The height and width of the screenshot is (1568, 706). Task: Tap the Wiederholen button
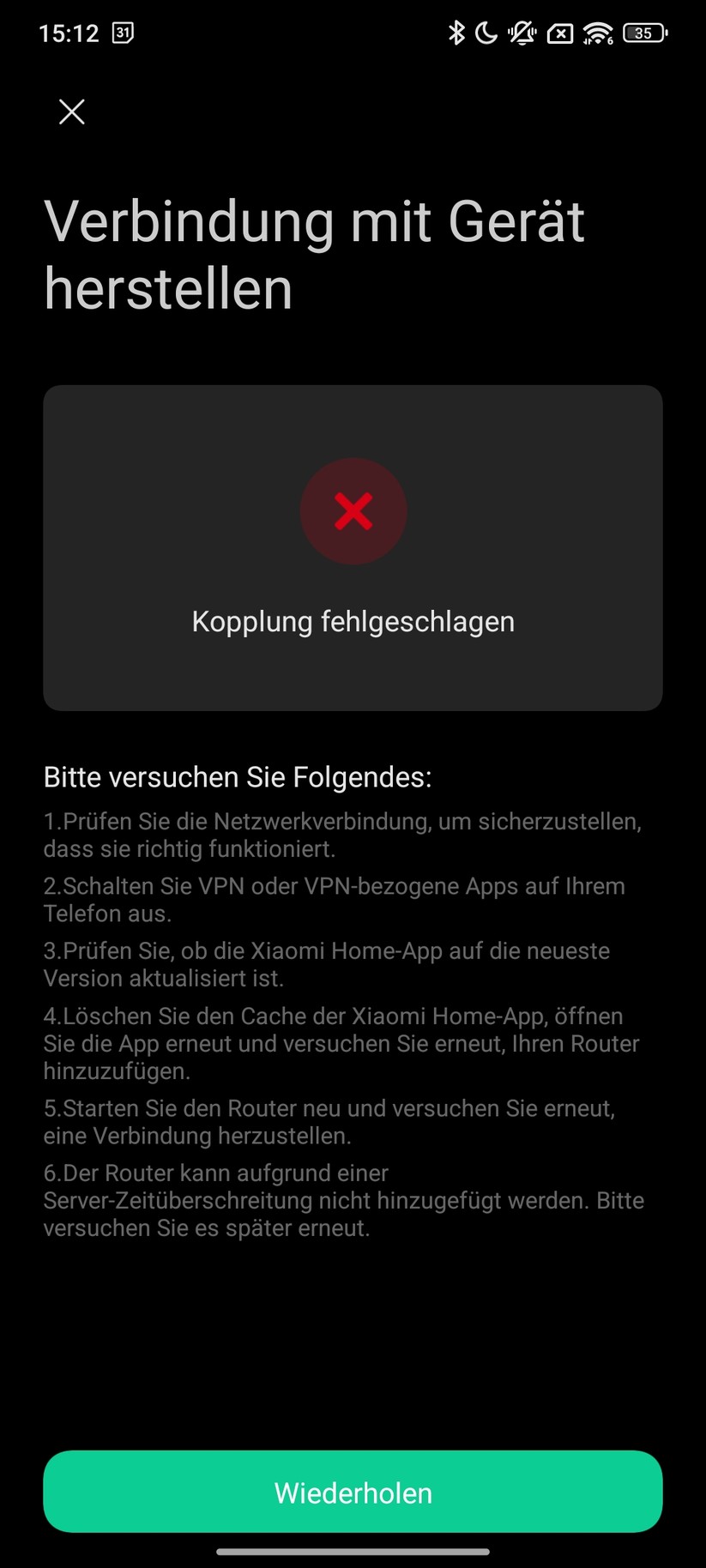353,1492
